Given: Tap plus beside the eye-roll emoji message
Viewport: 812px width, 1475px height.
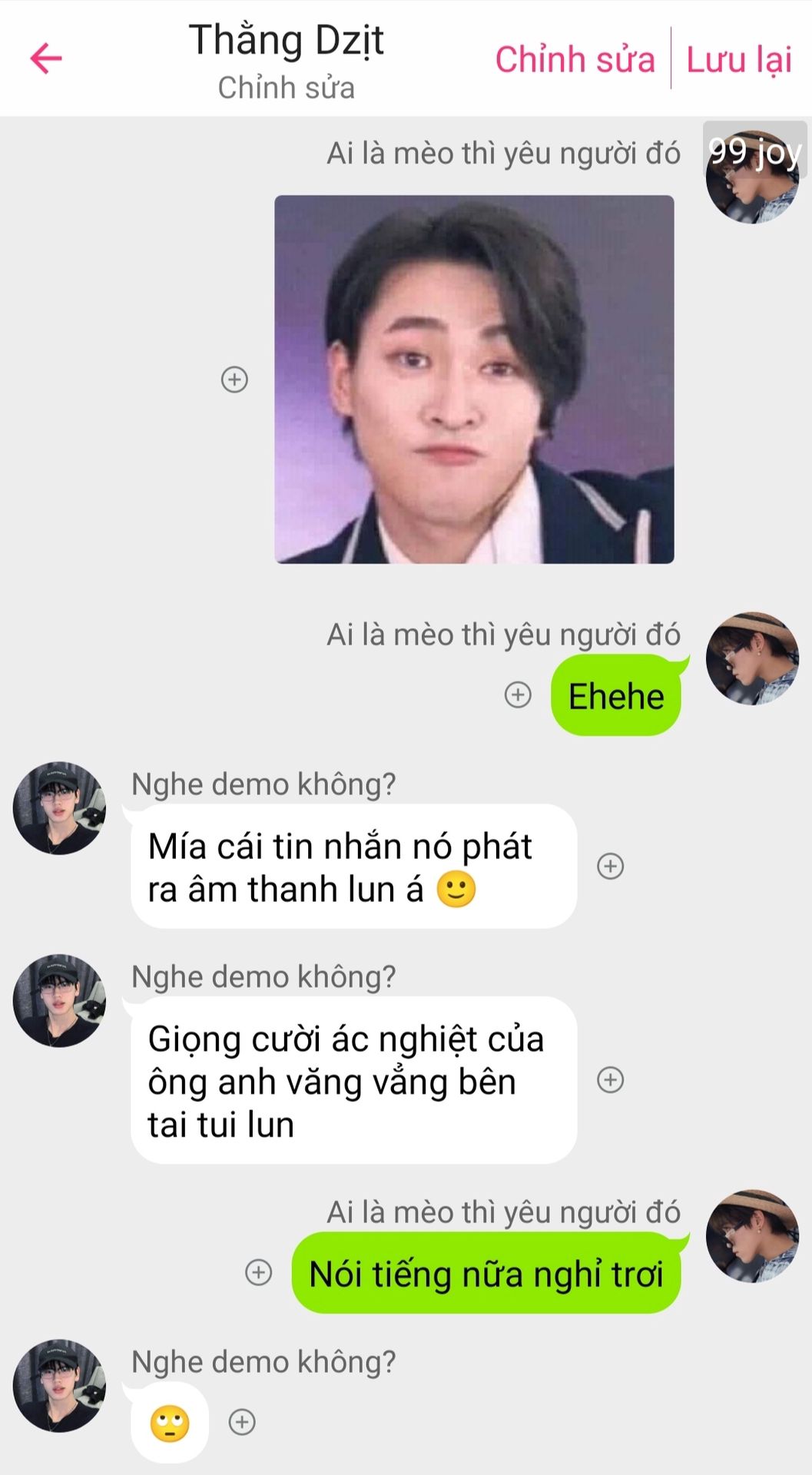Looking at the screenshot, I should click(242, 1421).
